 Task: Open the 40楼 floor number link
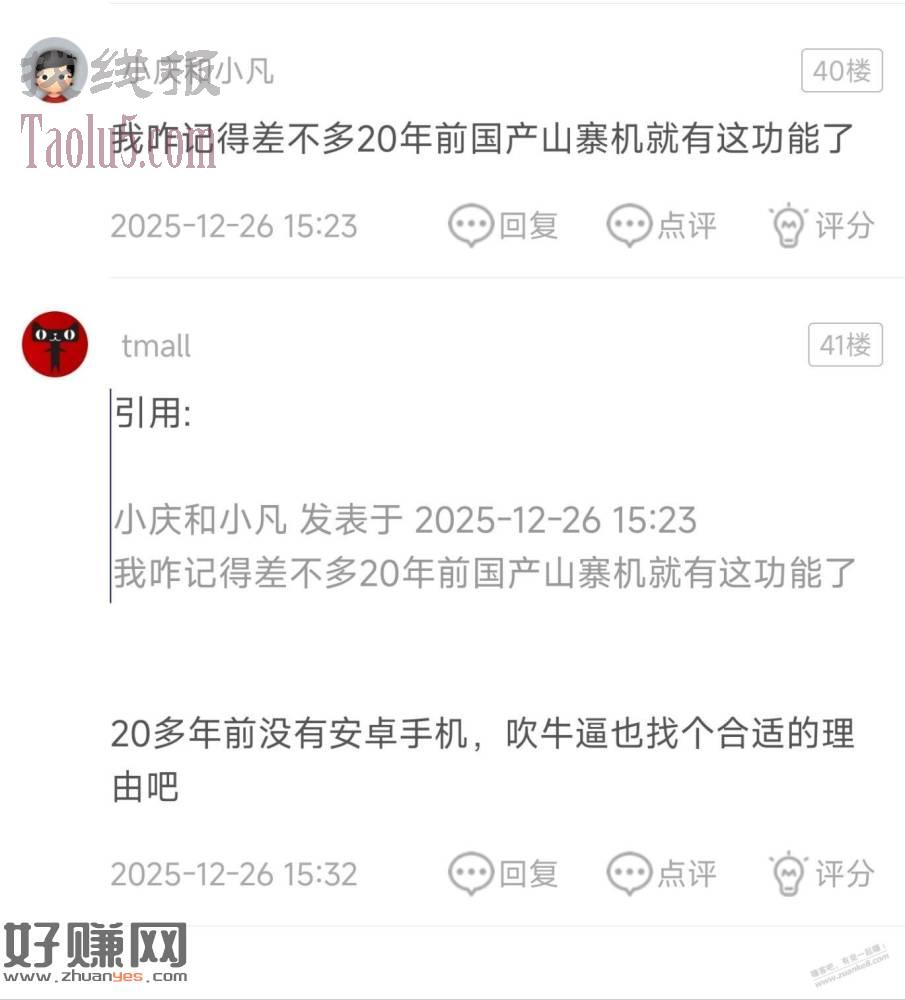(x=841, y=71)
